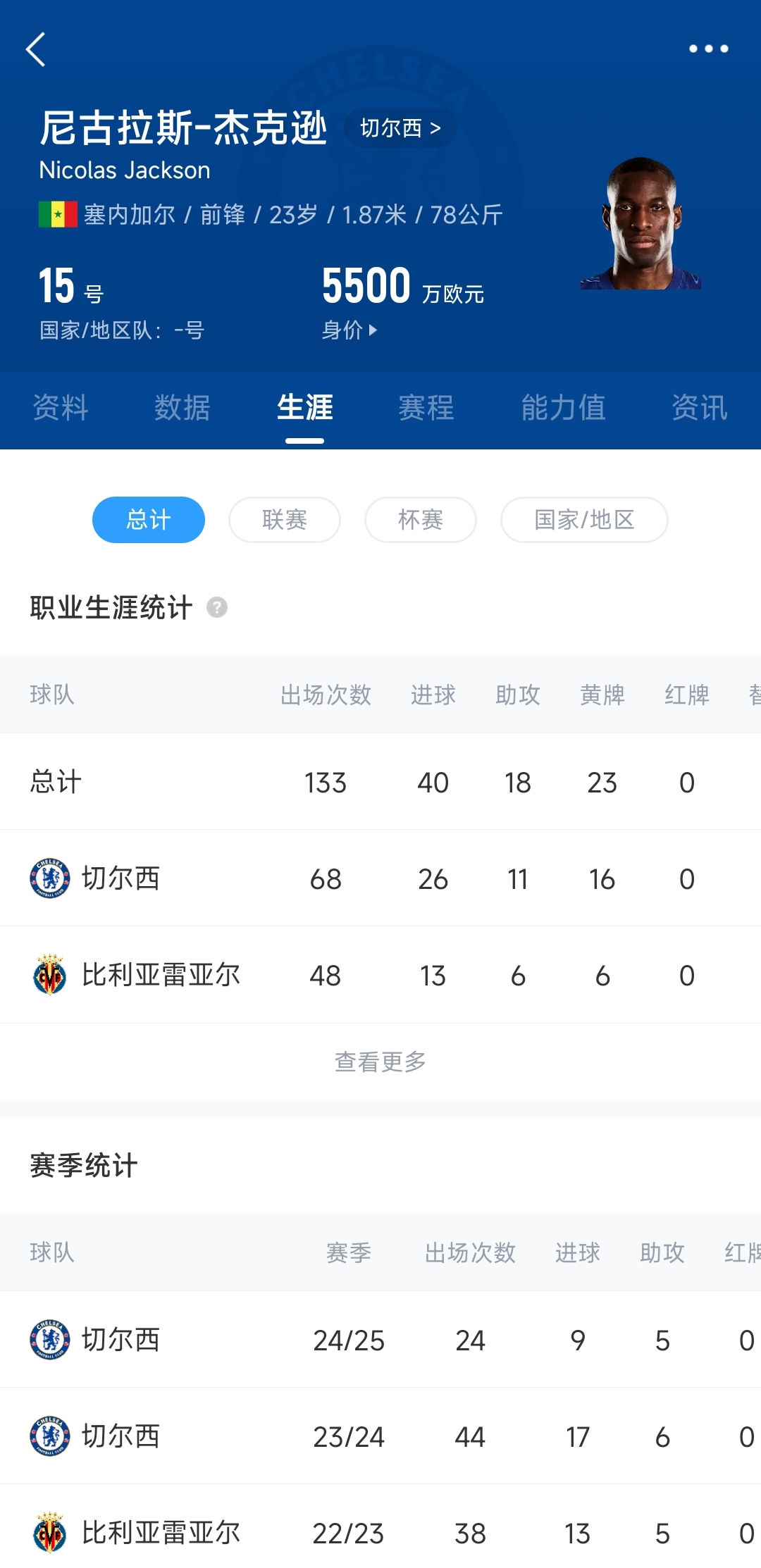Expand the list with 查看更多

coord(380,1062)
